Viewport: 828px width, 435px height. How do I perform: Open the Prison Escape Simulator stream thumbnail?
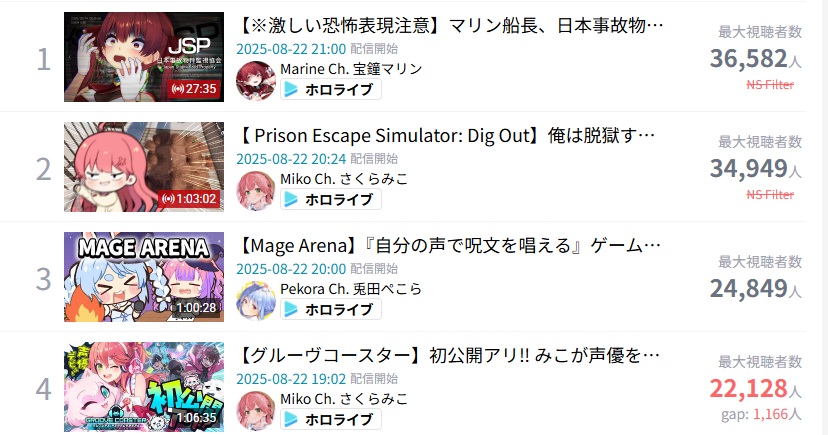point(144,167)
